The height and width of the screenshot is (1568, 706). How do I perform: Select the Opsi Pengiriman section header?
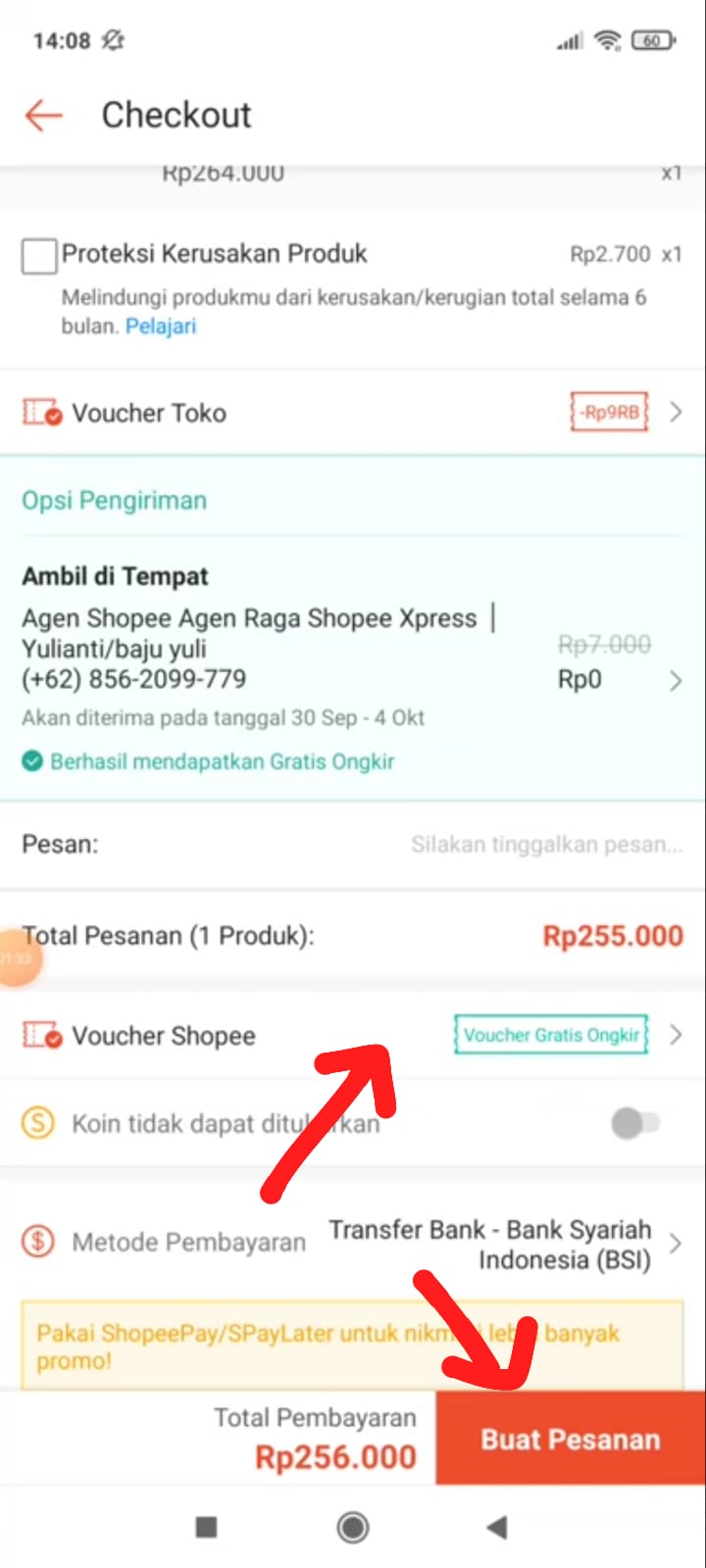coord(114,501)
